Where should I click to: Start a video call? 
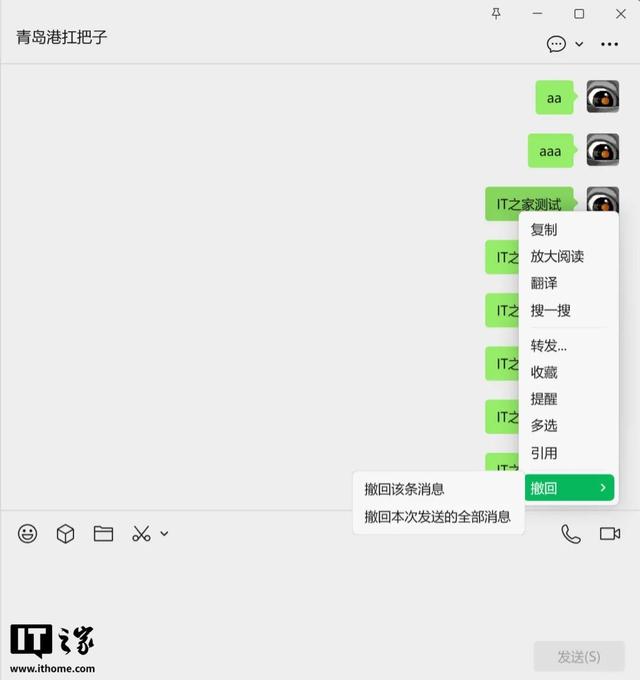pos(610,534)
